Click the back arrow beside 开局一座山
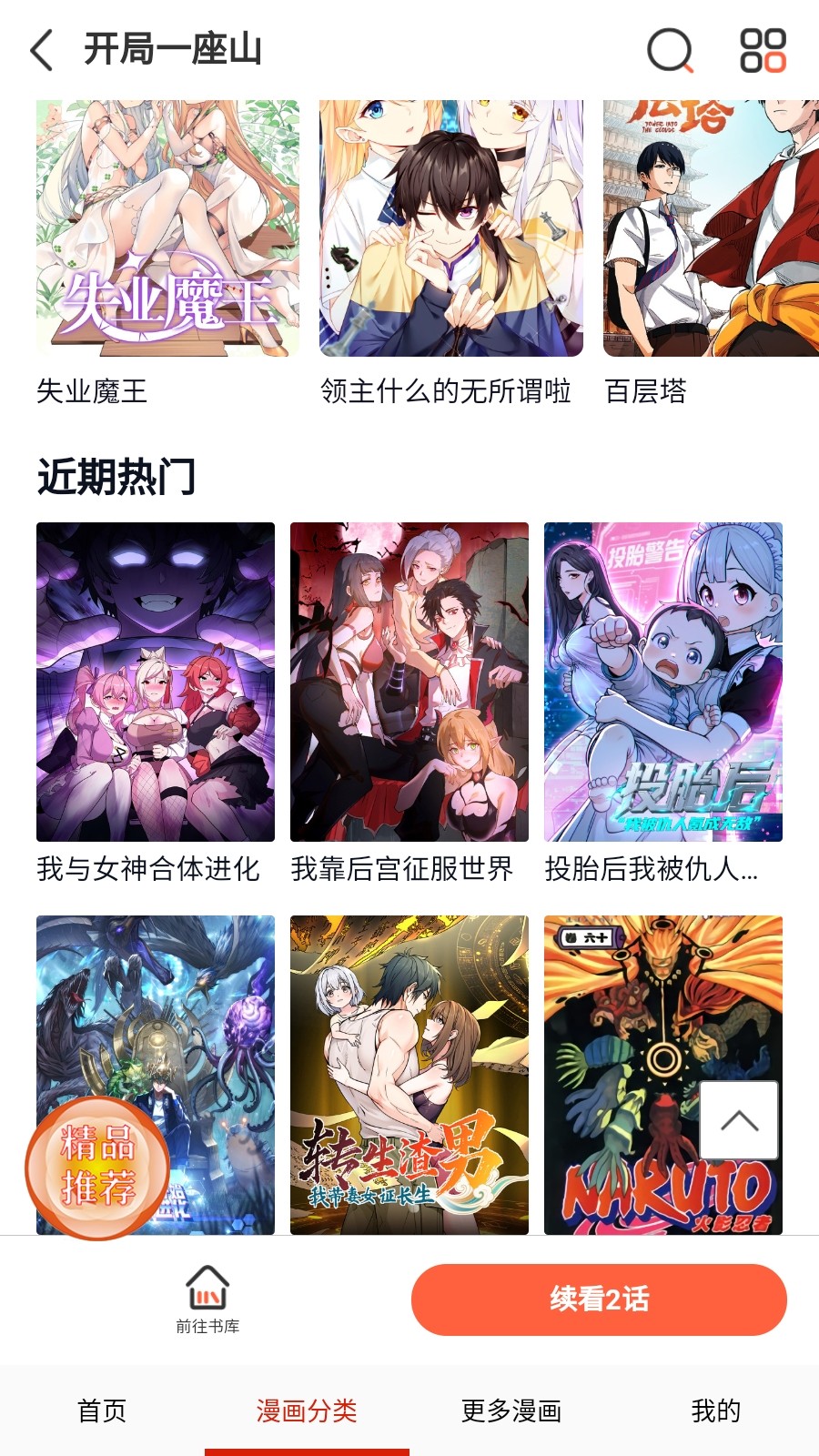 pos(40,51)
